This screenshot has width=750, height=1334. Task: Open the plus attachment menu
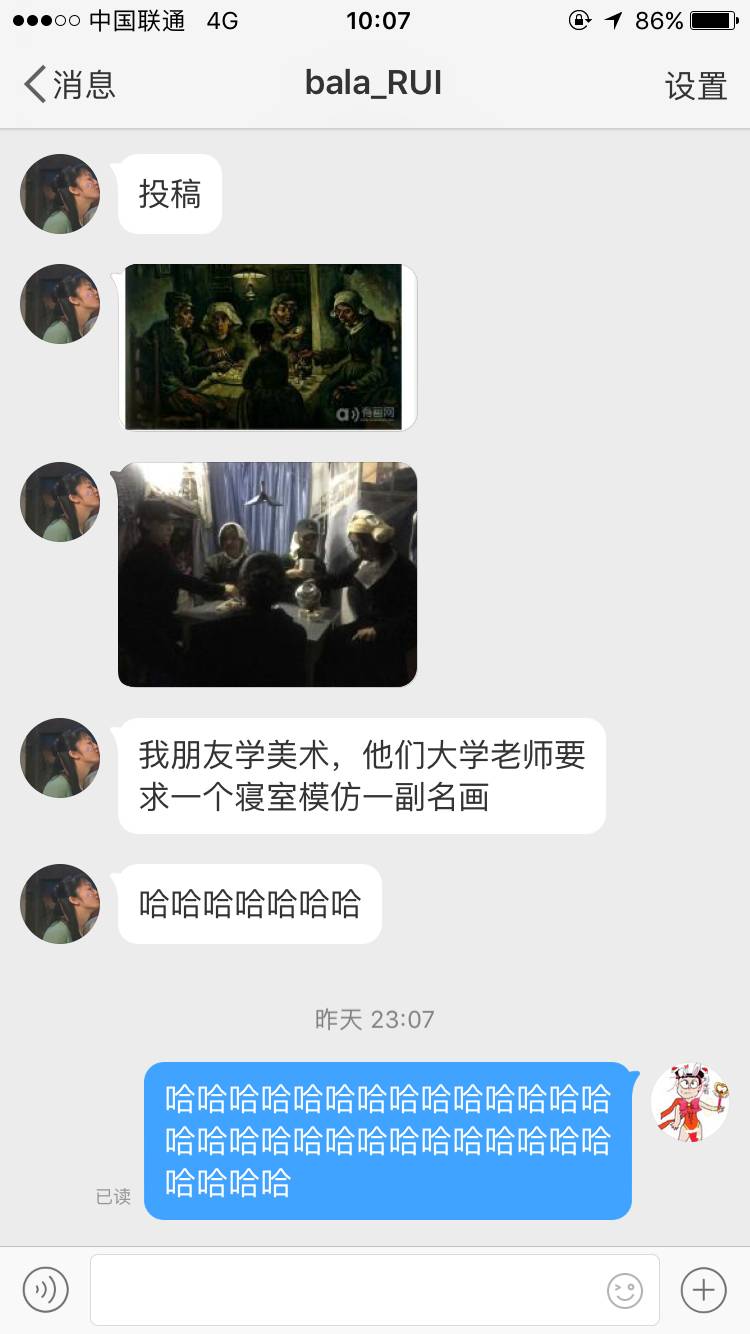[703, 1289]
